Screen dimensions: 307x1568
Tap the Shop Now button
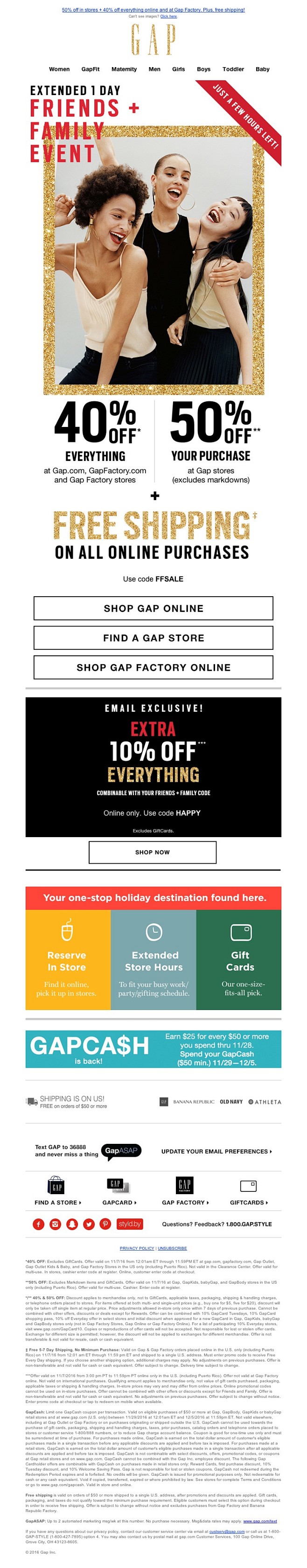(152, 852)
